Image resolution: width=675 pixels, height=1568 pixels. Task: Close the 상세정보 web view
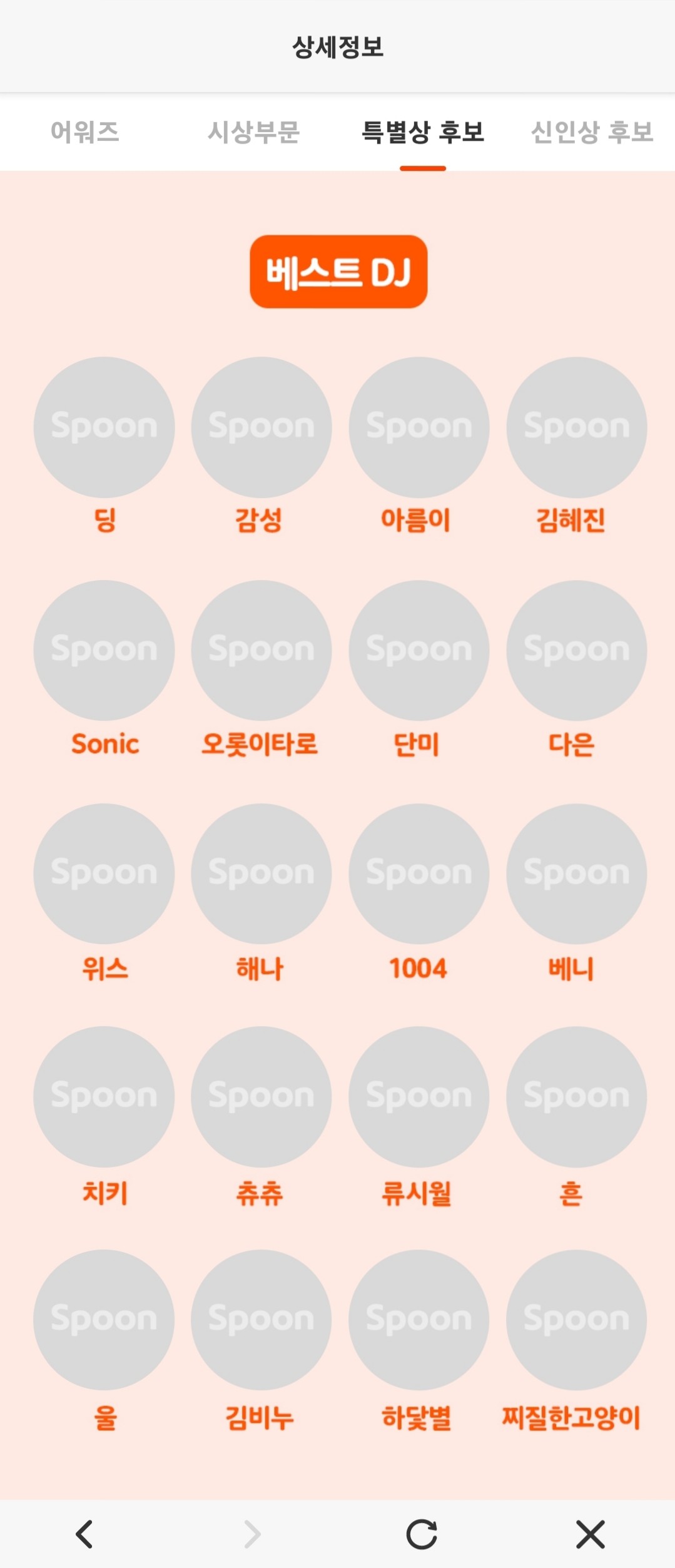click(x=591, y=1534)
